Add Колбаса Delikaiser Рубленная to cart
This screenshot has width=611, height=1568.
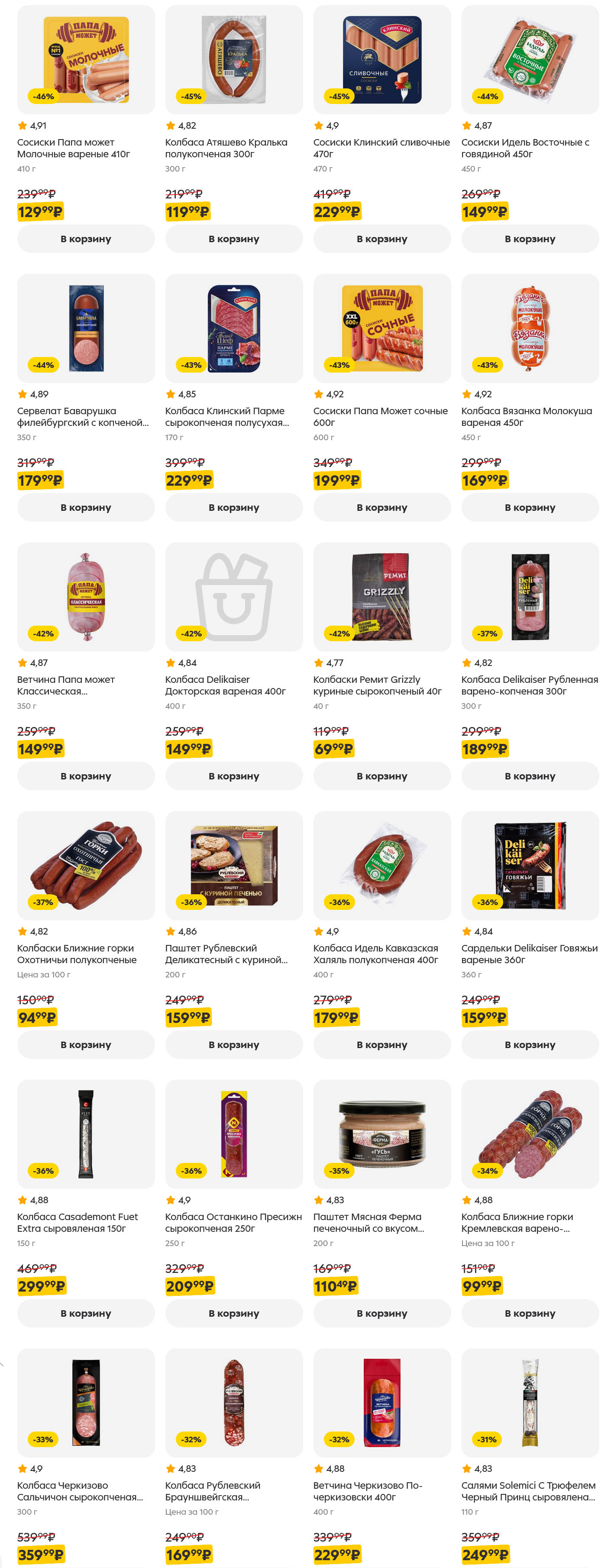coord(530,776)
